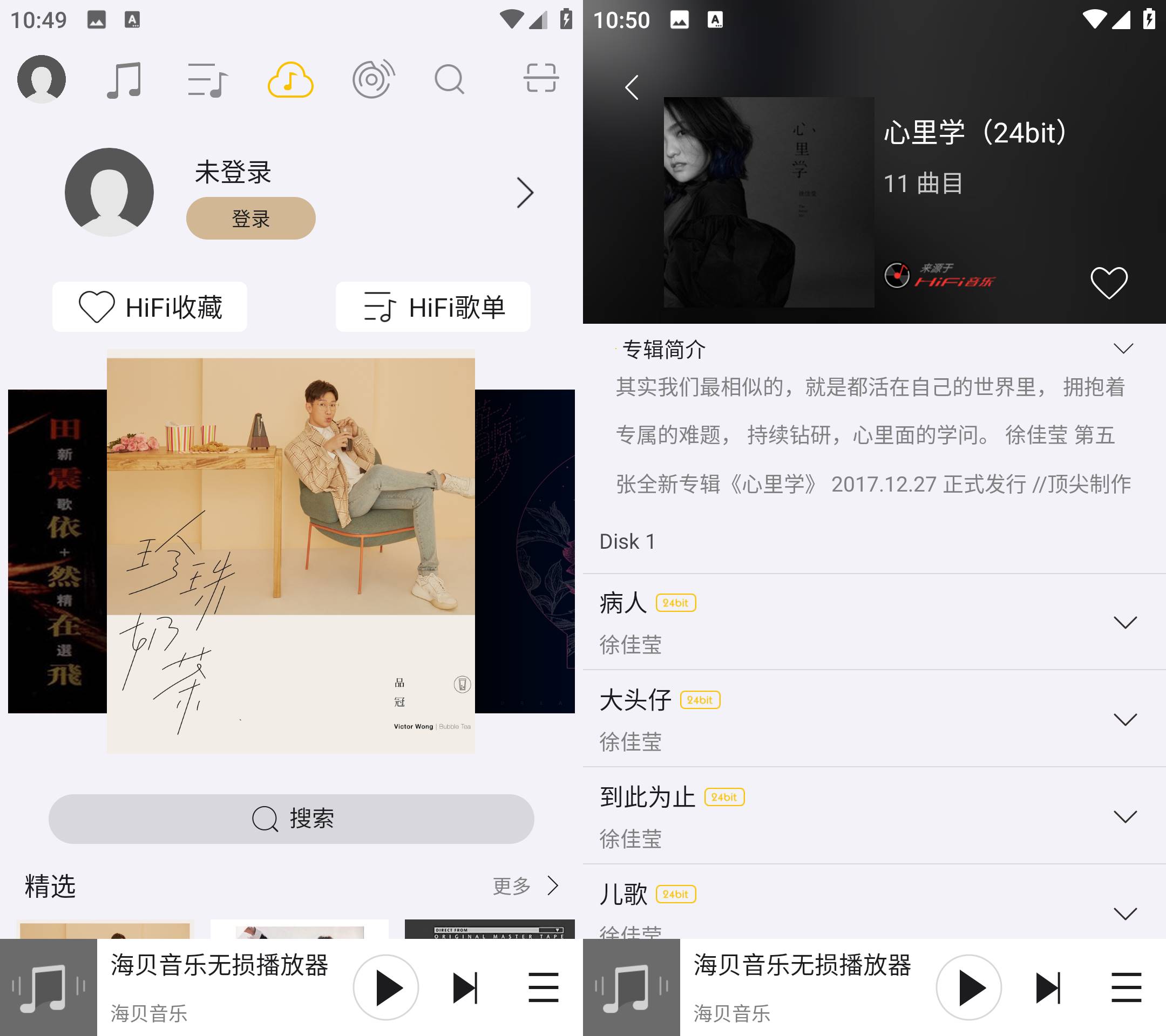1166x1036 pixels.
Task: Open the radio disc tab
Action: coord(373,79)
